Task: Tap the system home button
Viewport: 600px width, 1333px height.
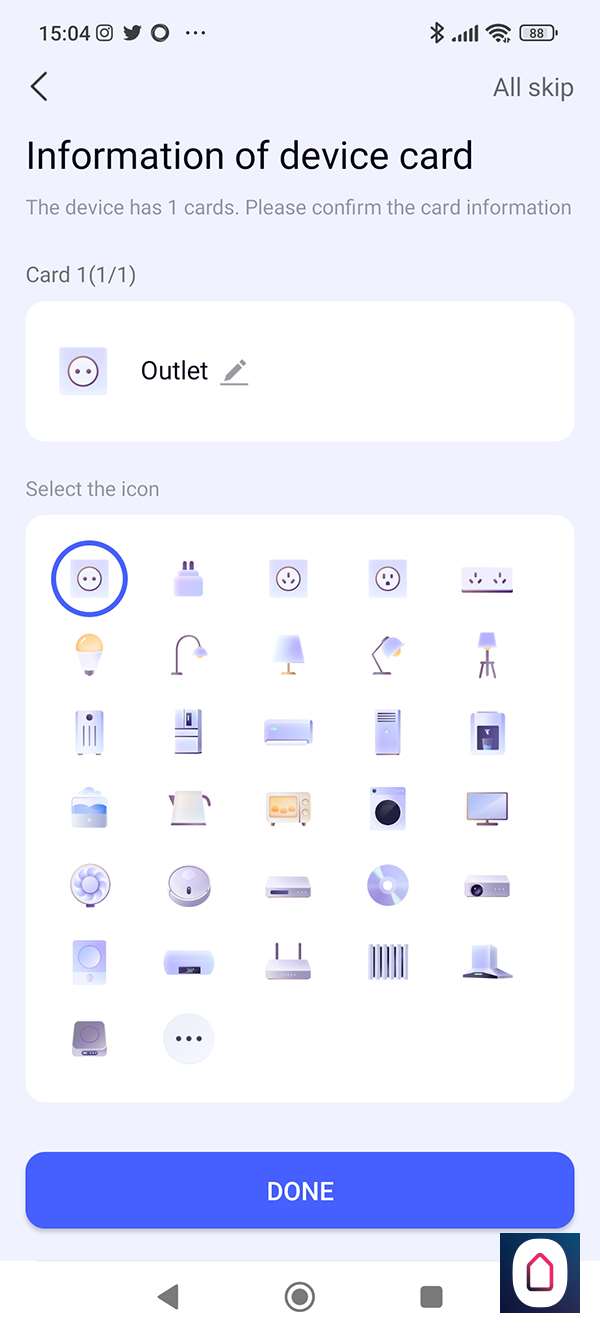Action: click(299, 1297)
